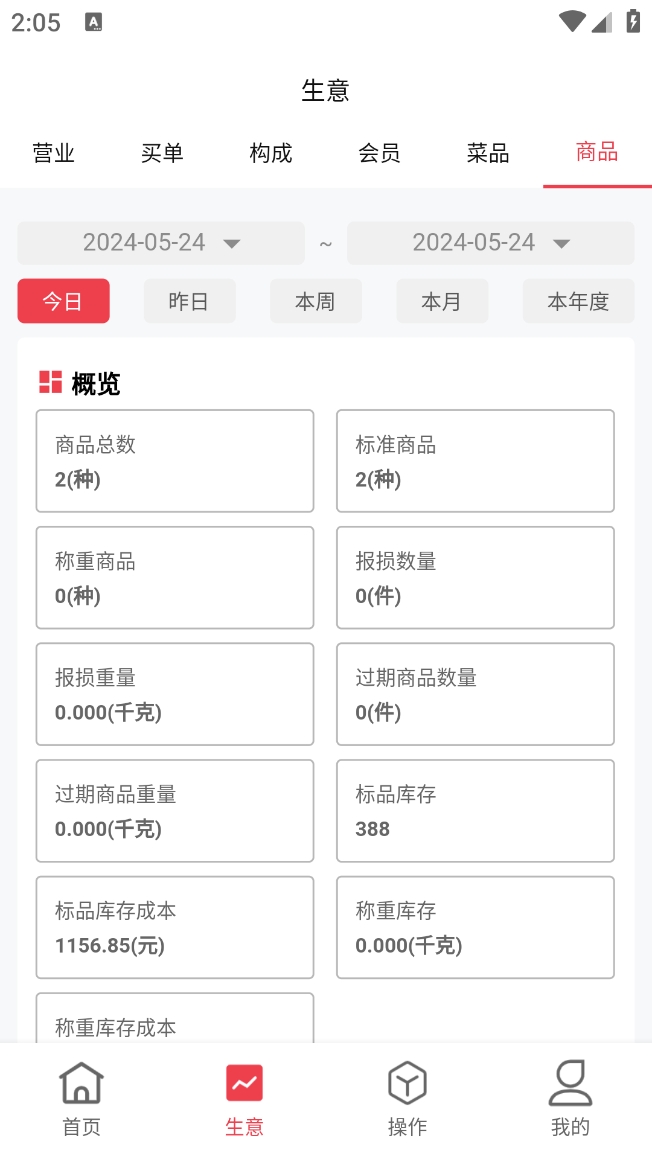This screenshot has width=652, height=1159.
Task: Switch to the 营业 tab
Action: point(54,153)
